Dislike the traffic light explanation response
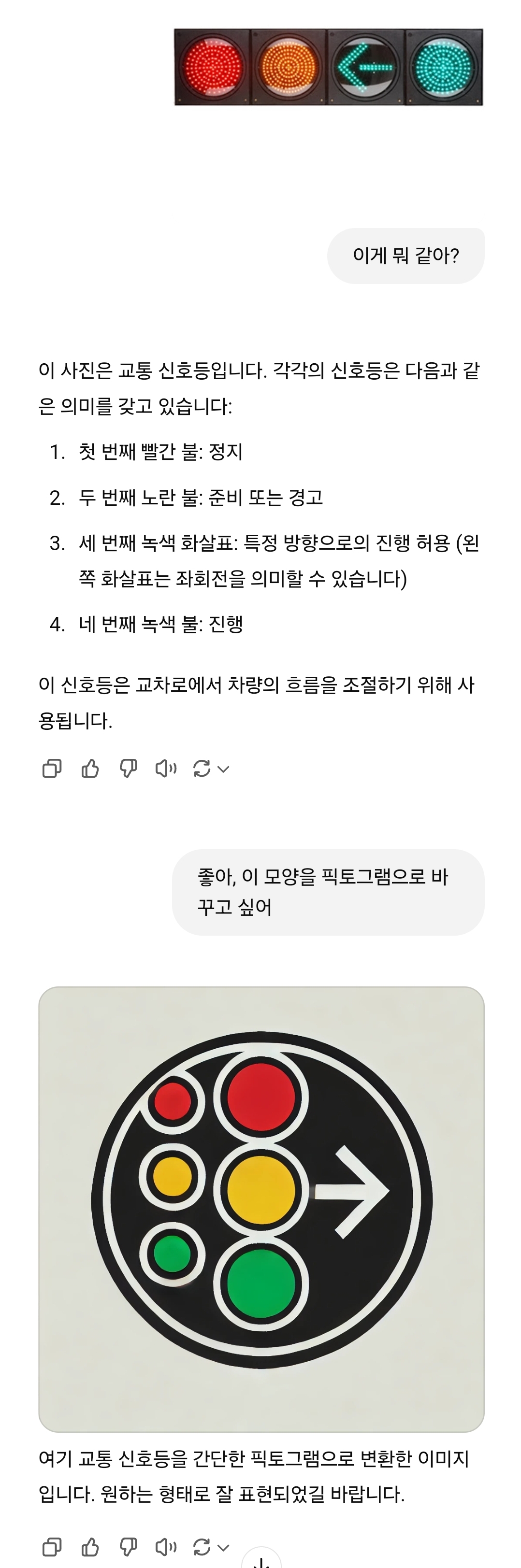521x1568 pixels. click(x=128, y=769)
